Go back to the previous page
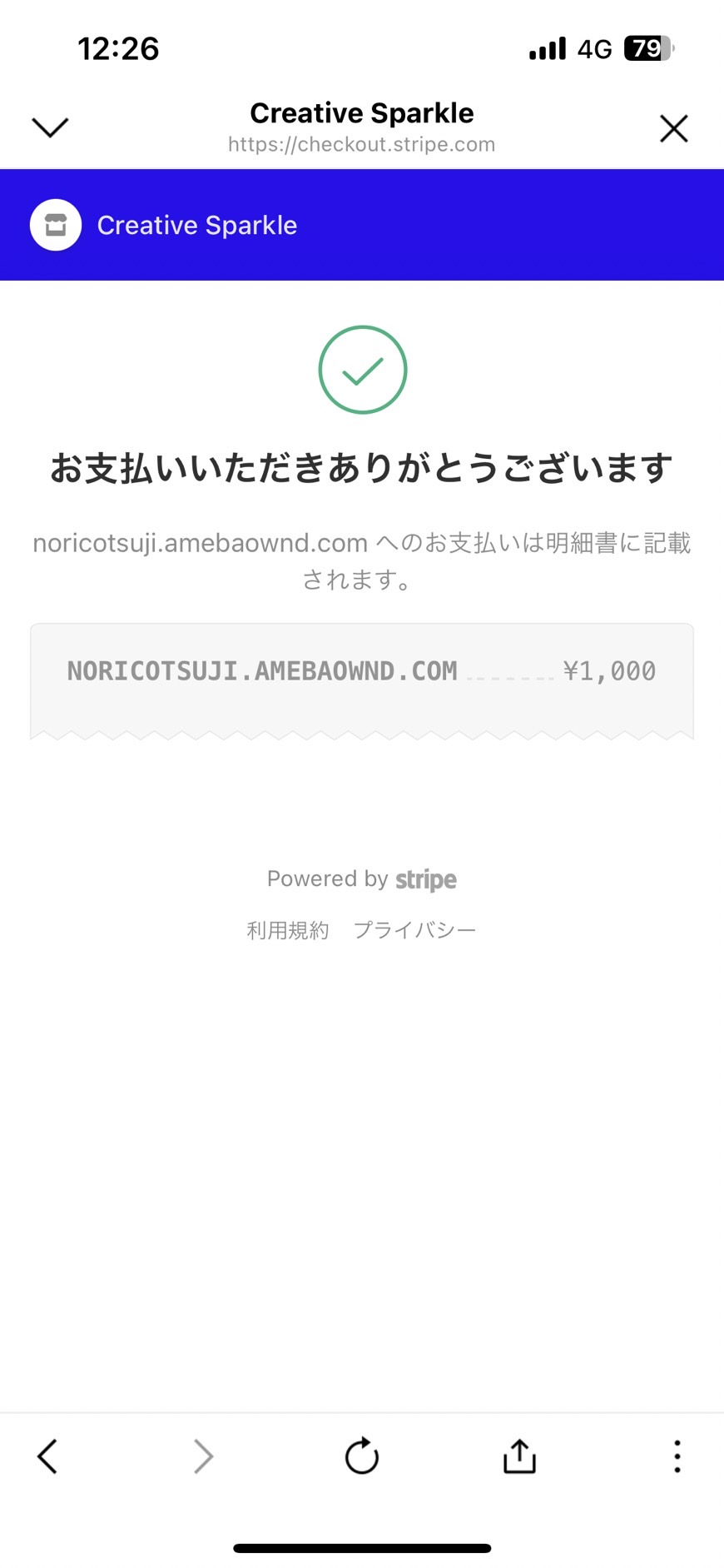 47,1456
